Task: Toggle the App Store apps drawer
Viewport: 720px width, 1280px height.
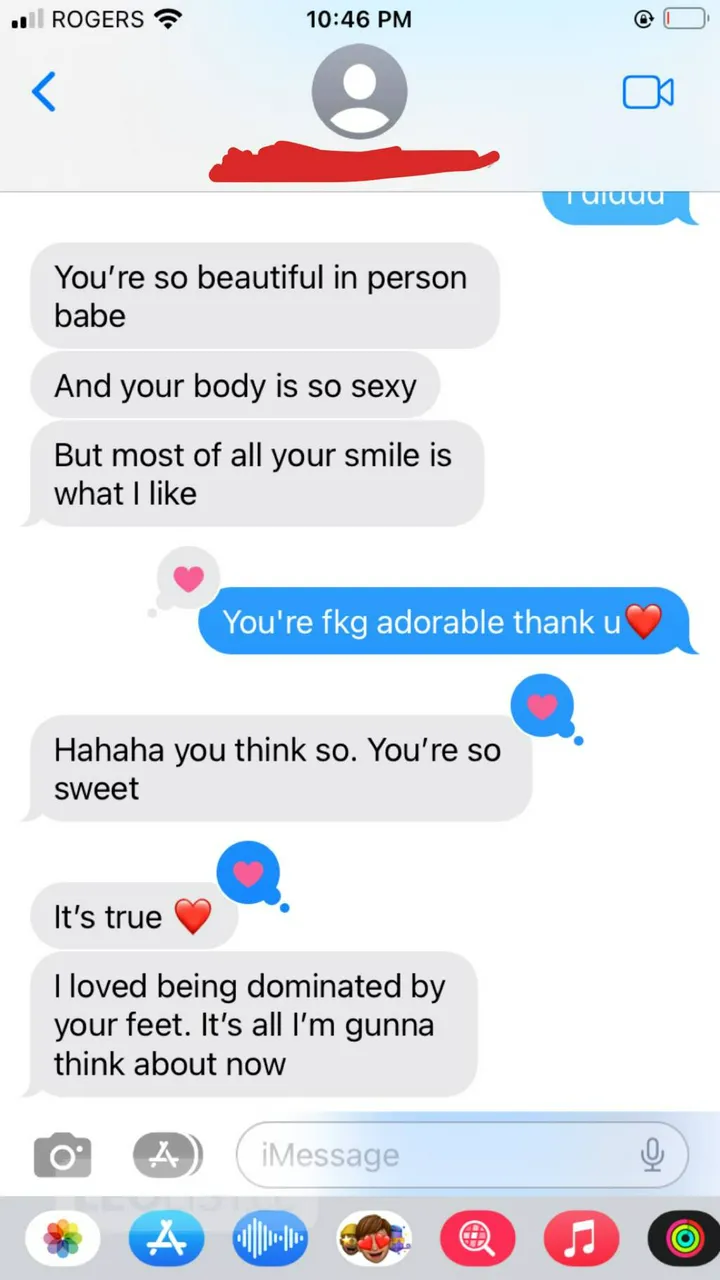Action: pyautogui.click(x=167, y=1156)
